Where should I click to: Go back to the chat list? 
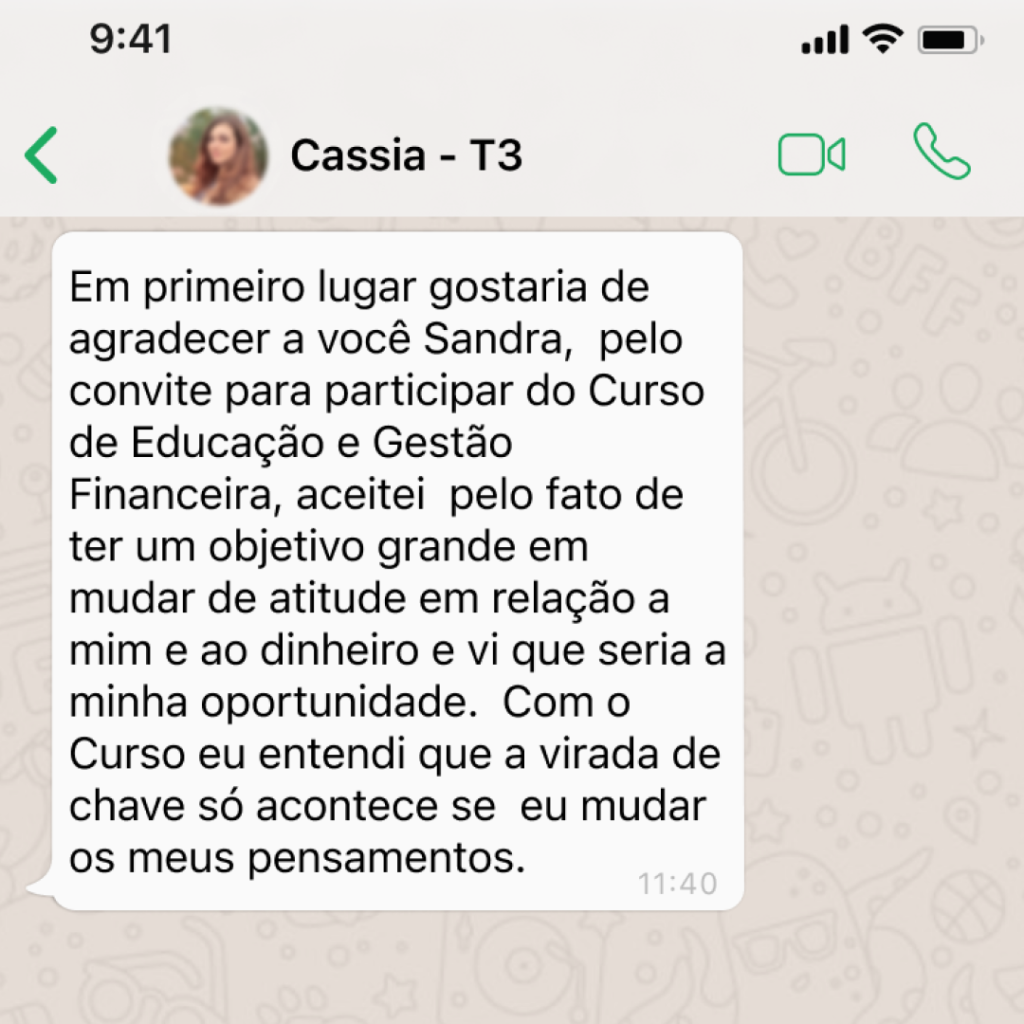(42, 155)
